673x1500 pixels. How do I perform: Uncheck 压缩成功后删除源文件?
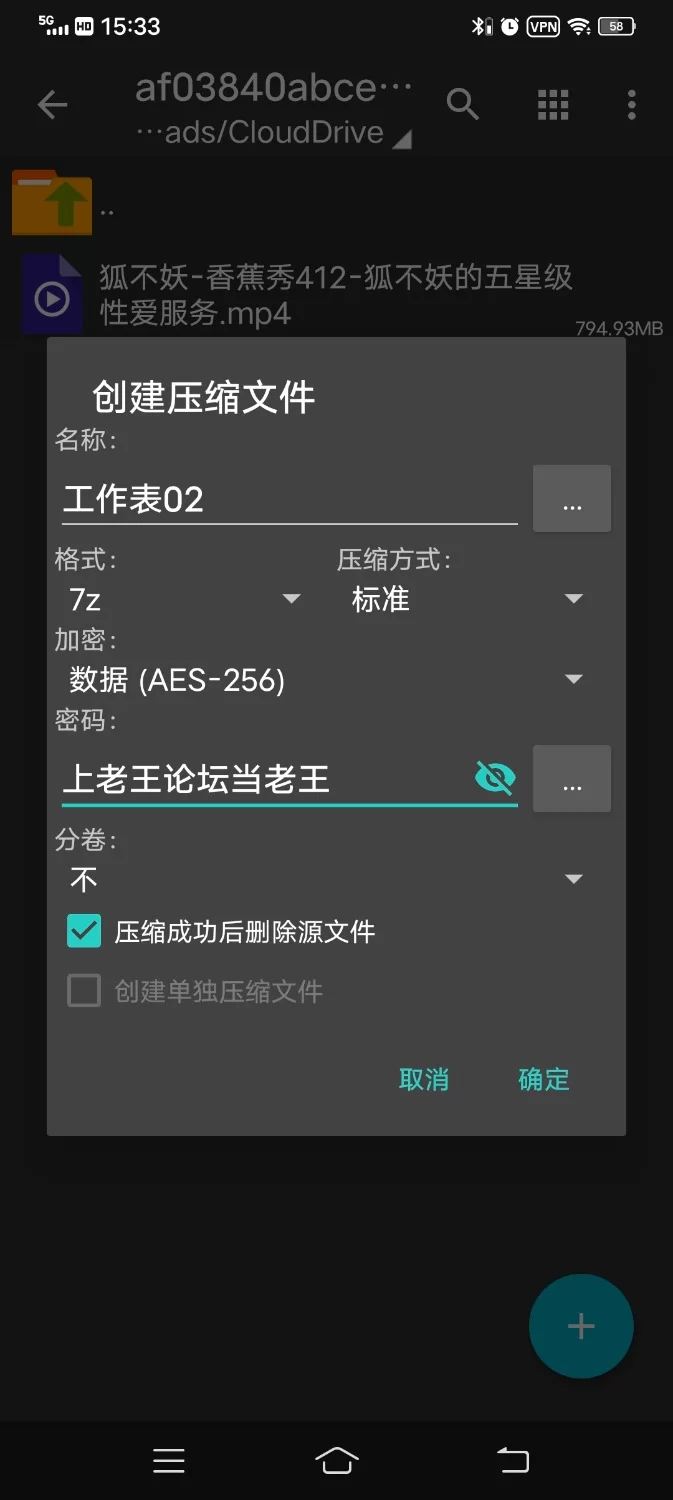[84, 931]
